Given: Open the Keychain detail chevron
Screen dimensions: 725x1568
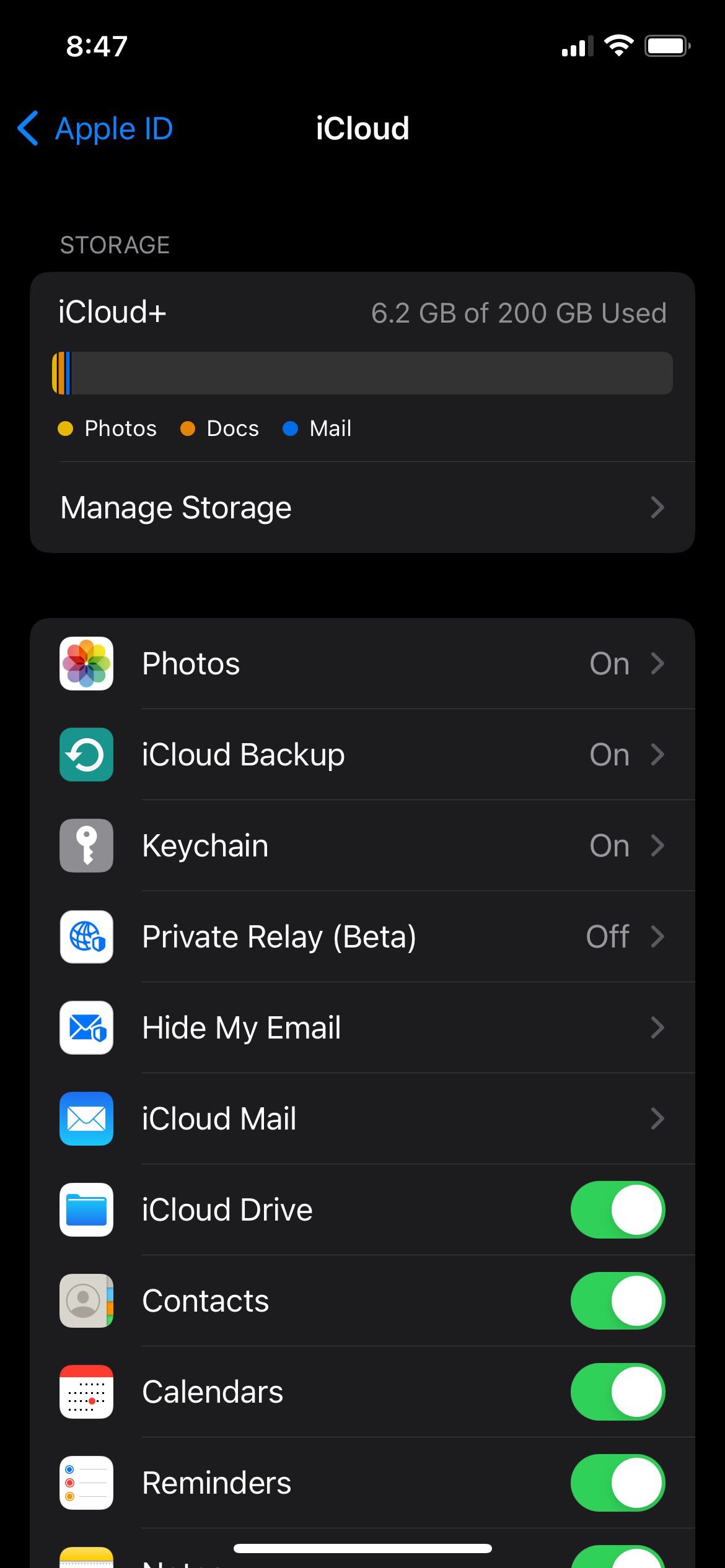Looking at the screenshot, I should pos(658,846).
